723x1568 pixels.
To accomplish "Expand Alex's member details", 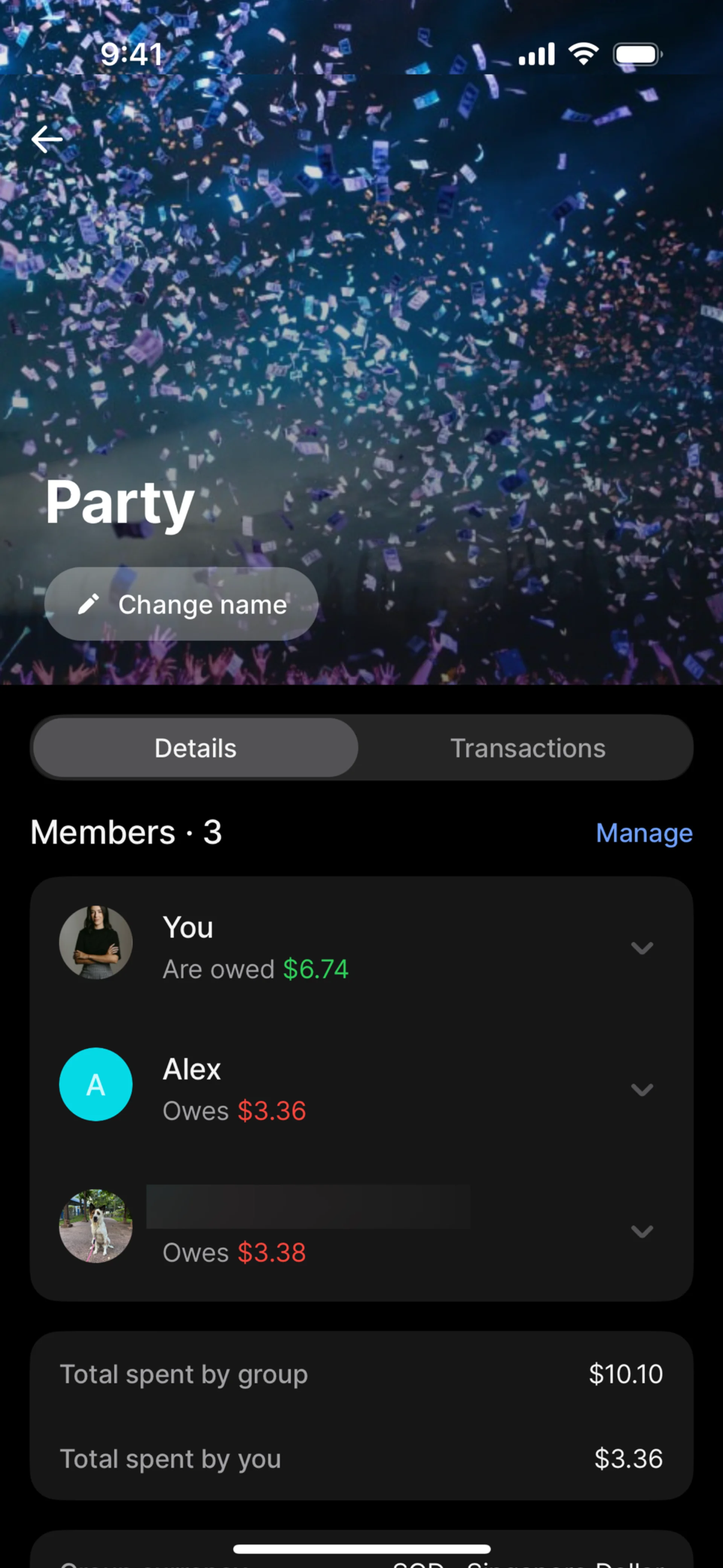I will (x=361, y=1089).
